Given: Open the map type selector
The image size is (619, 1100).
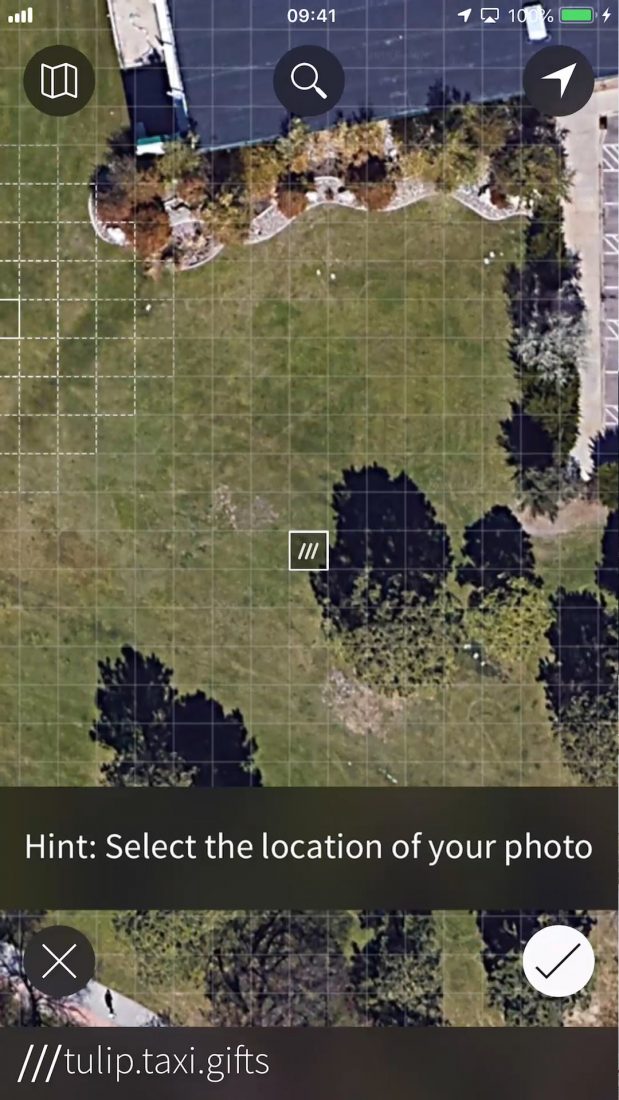Looking at the screenshot, I should point(59,81).
